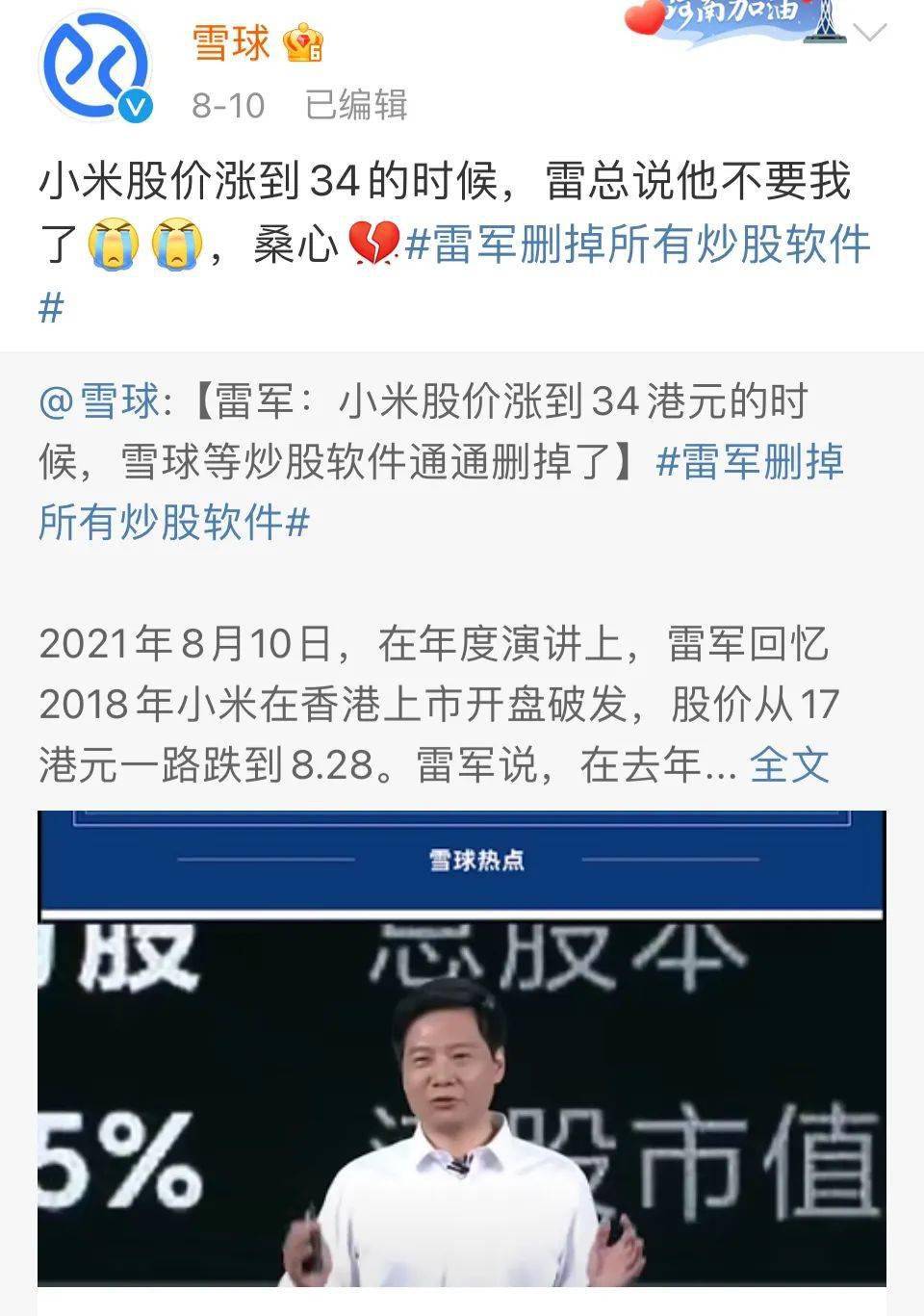Viewport: 924px width, 1316px height.
Task: Open 雪球's profile avatar
Action: pos(94,67)
